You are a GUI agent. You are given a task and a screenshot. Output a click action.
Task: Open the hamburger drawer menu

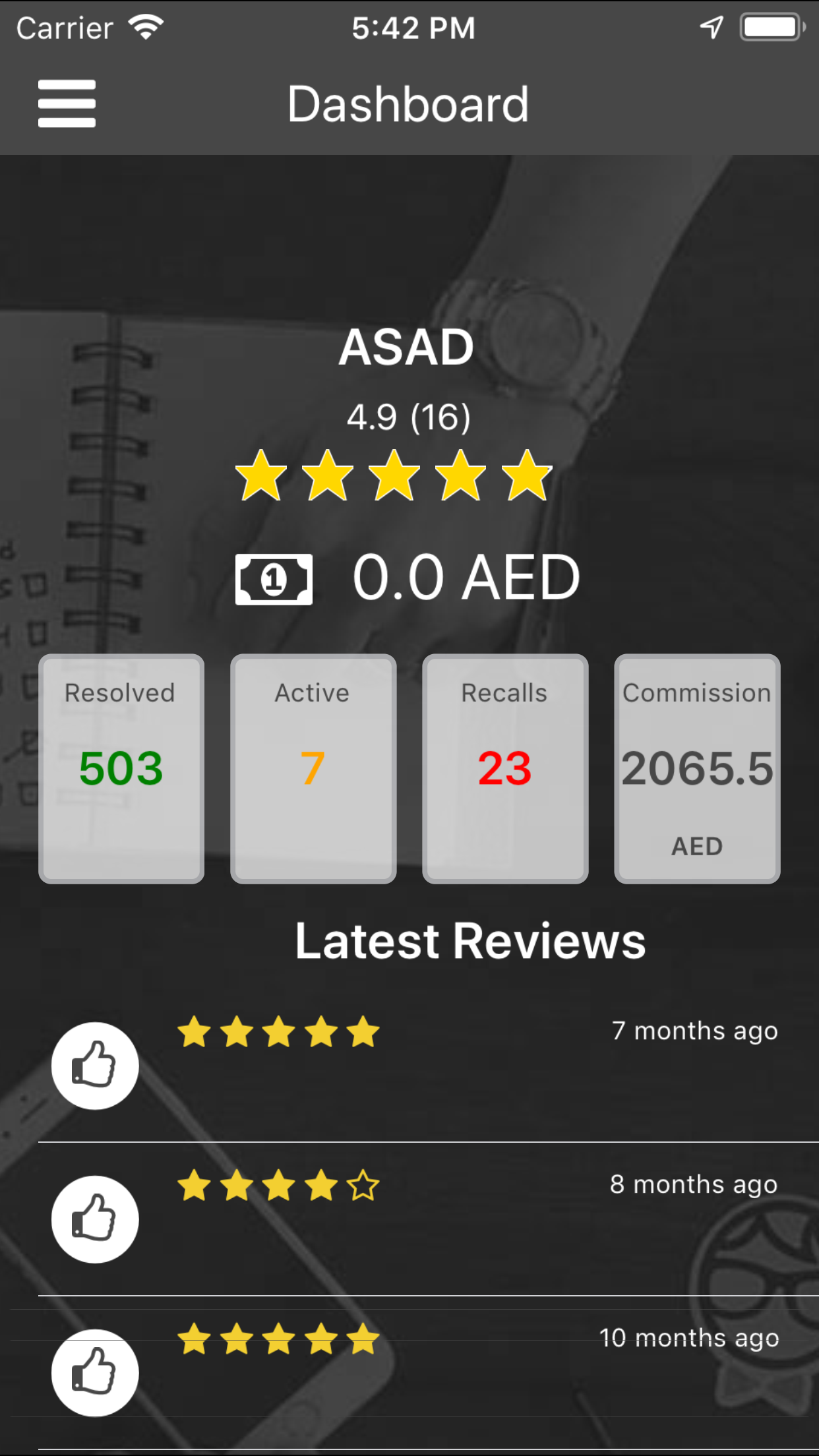point(67,104)
